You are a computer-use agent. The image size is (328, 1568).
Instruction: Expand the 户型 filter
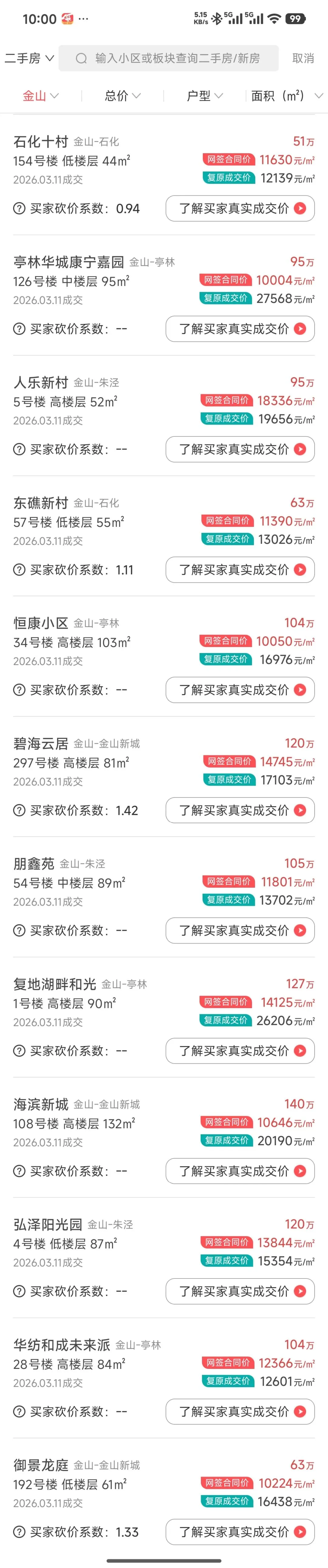(205, 96)
